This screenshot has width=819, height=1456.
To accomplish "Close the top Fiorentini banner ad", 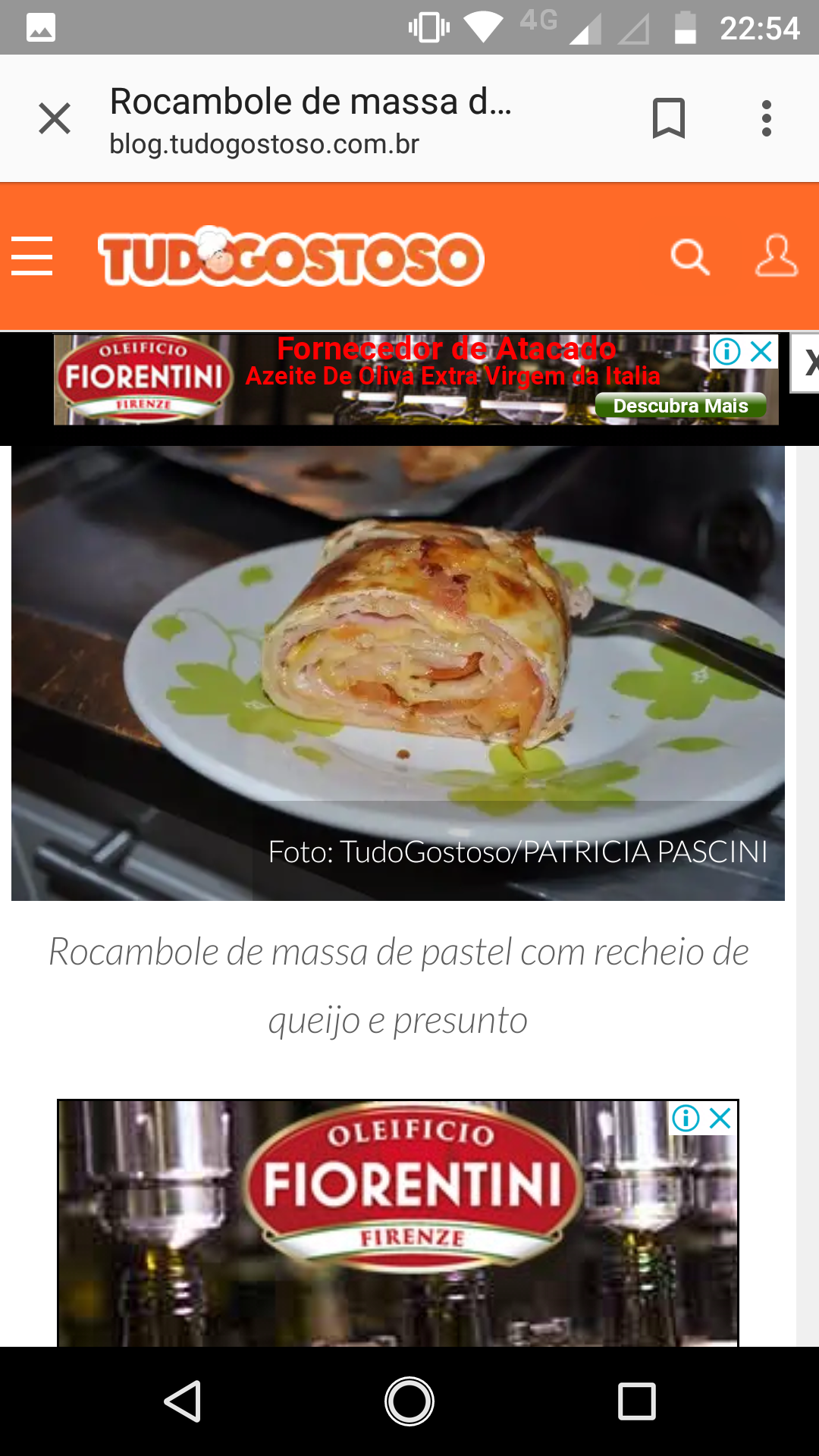I will coord(761,351).
